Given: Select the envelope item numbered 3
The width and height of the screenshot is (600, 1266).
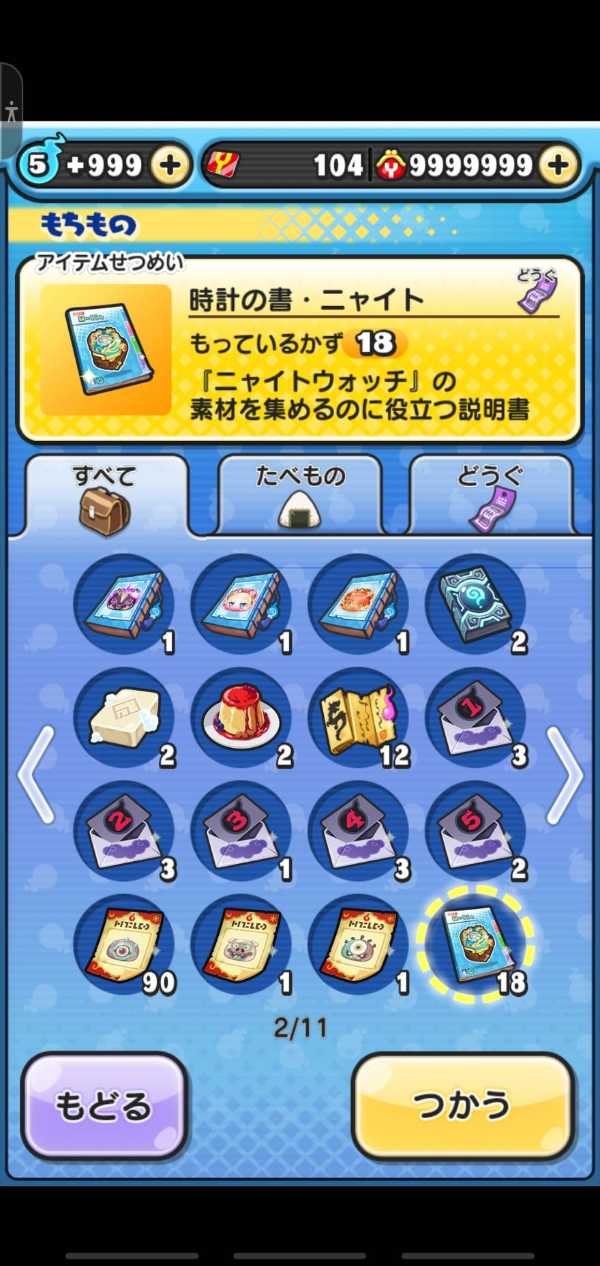Looking at the screenshot, I should pyautogui.click(x=241, y=831).
